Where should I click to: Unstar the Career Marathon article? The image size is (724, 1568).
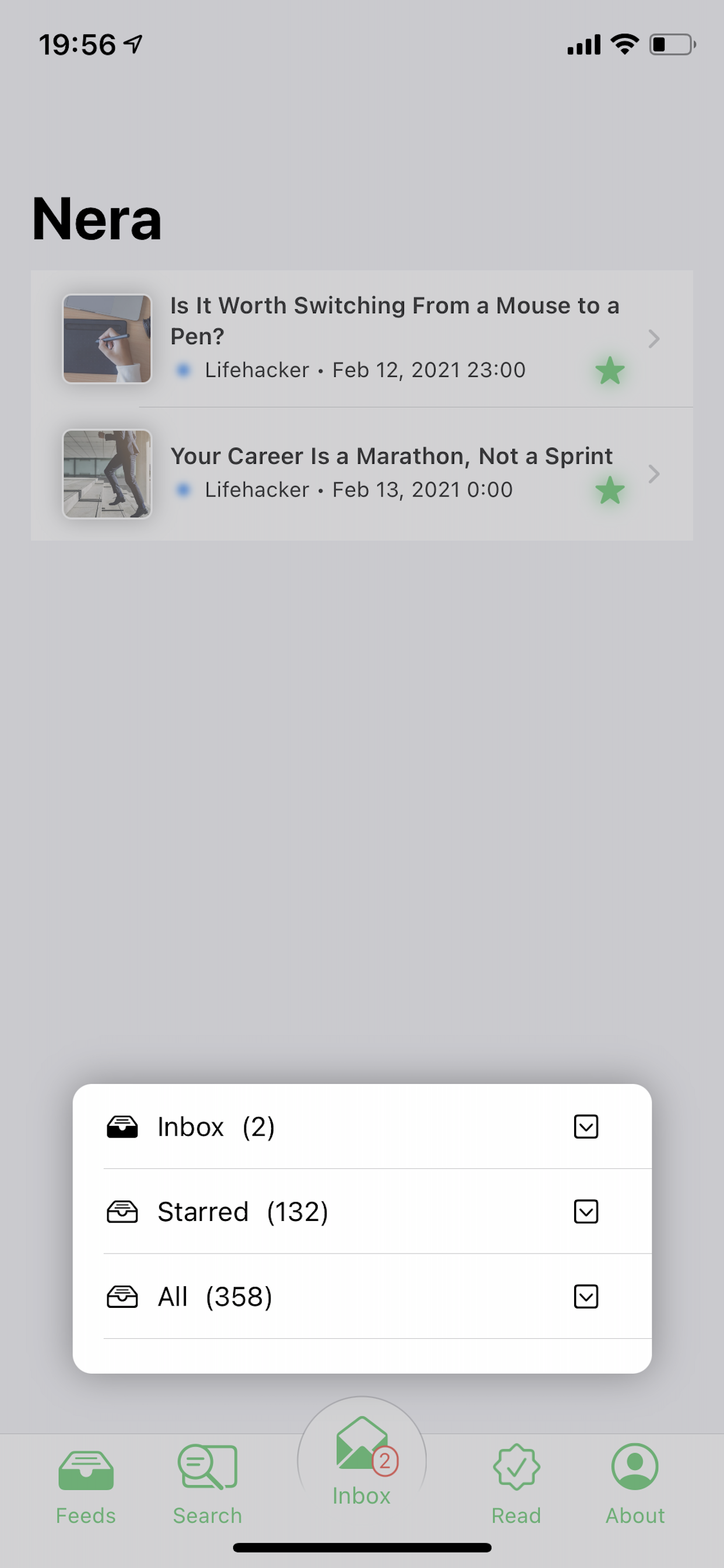[610, 491]
